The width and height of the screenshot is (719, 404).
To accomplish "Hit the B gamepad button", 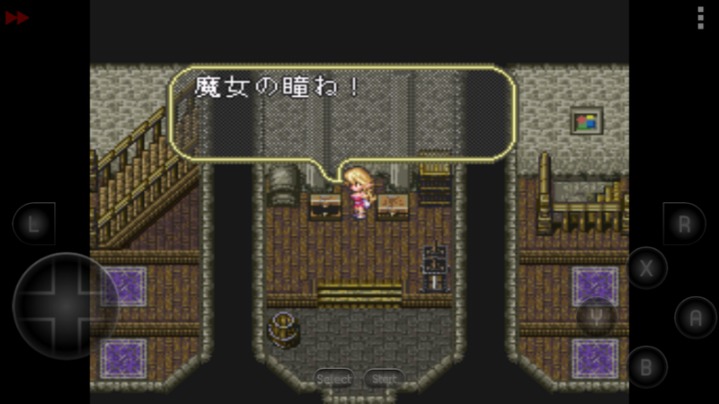I will (x=647, y=366).
